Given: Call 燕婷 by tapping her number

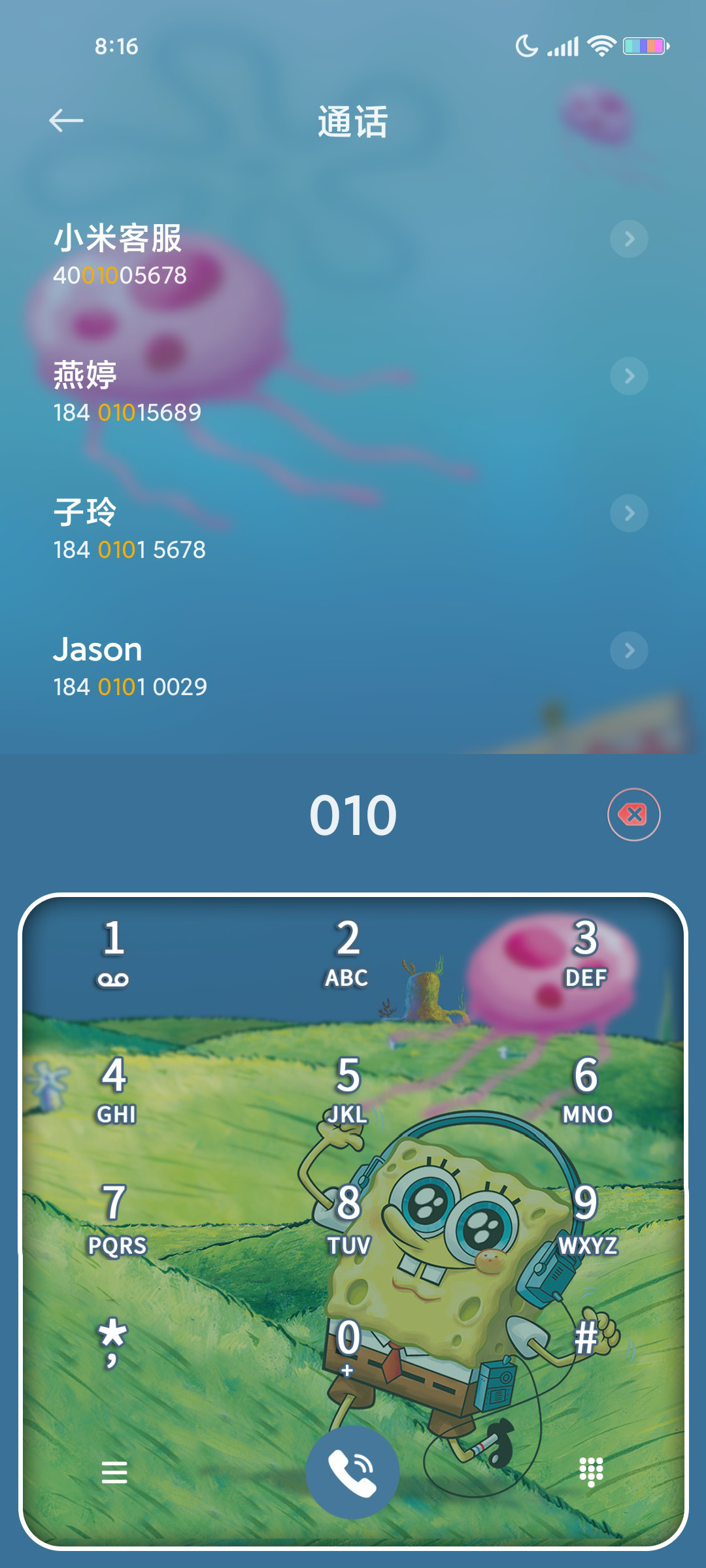Looking at the screenshot, I should point(129,412).
